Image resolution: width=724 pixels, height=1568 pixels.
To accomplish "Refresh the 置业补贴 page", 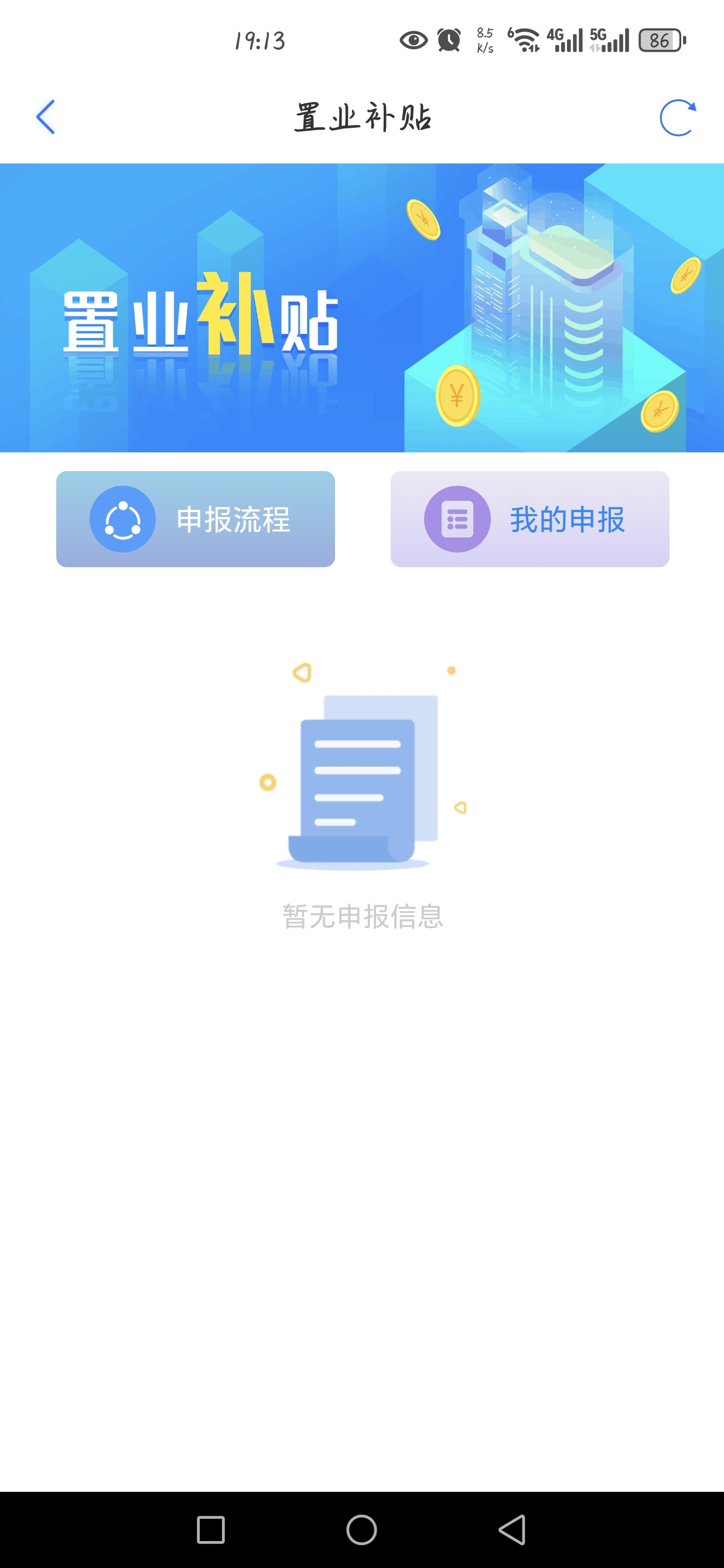I will click(x=677, y=117).
